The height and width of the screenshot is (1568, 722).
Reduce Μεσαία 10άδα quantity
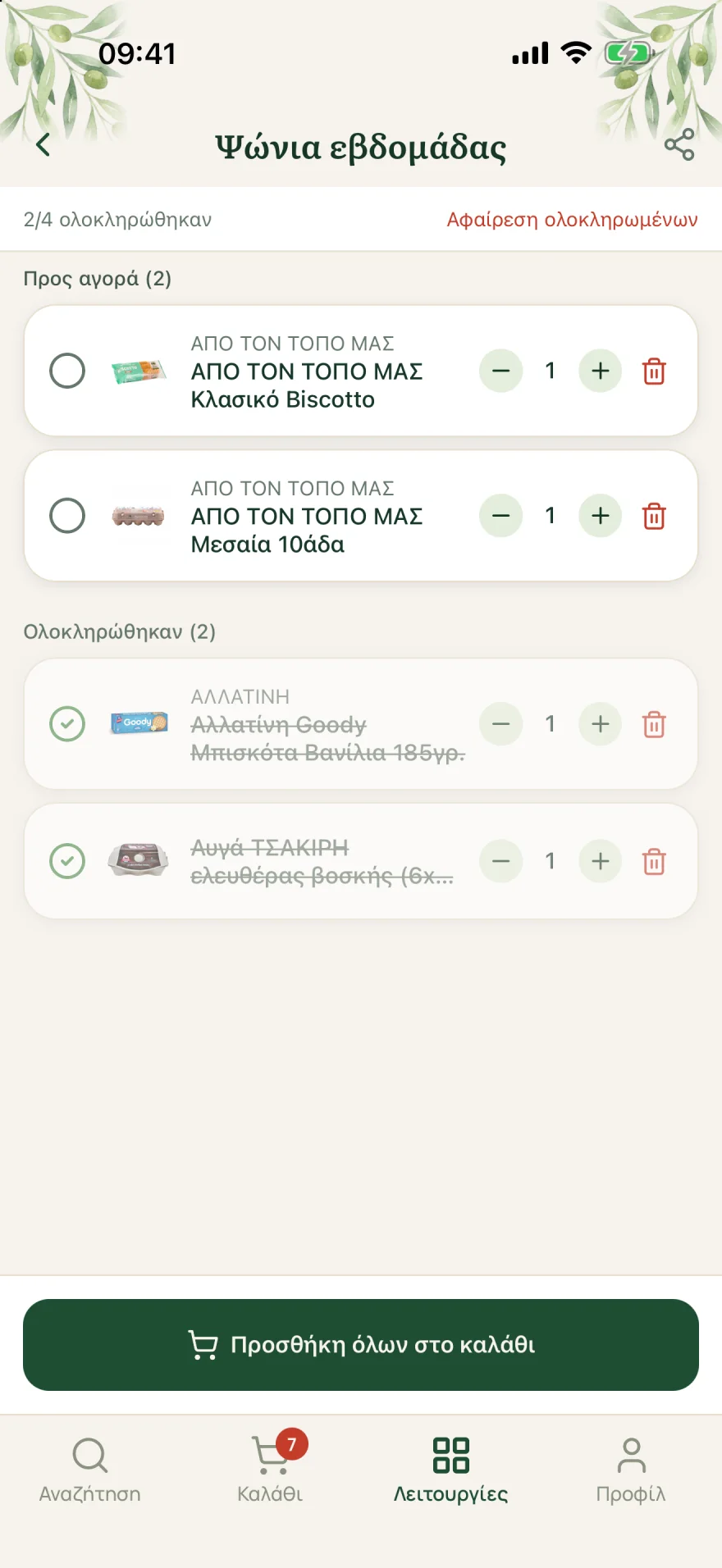pos(501,516)
